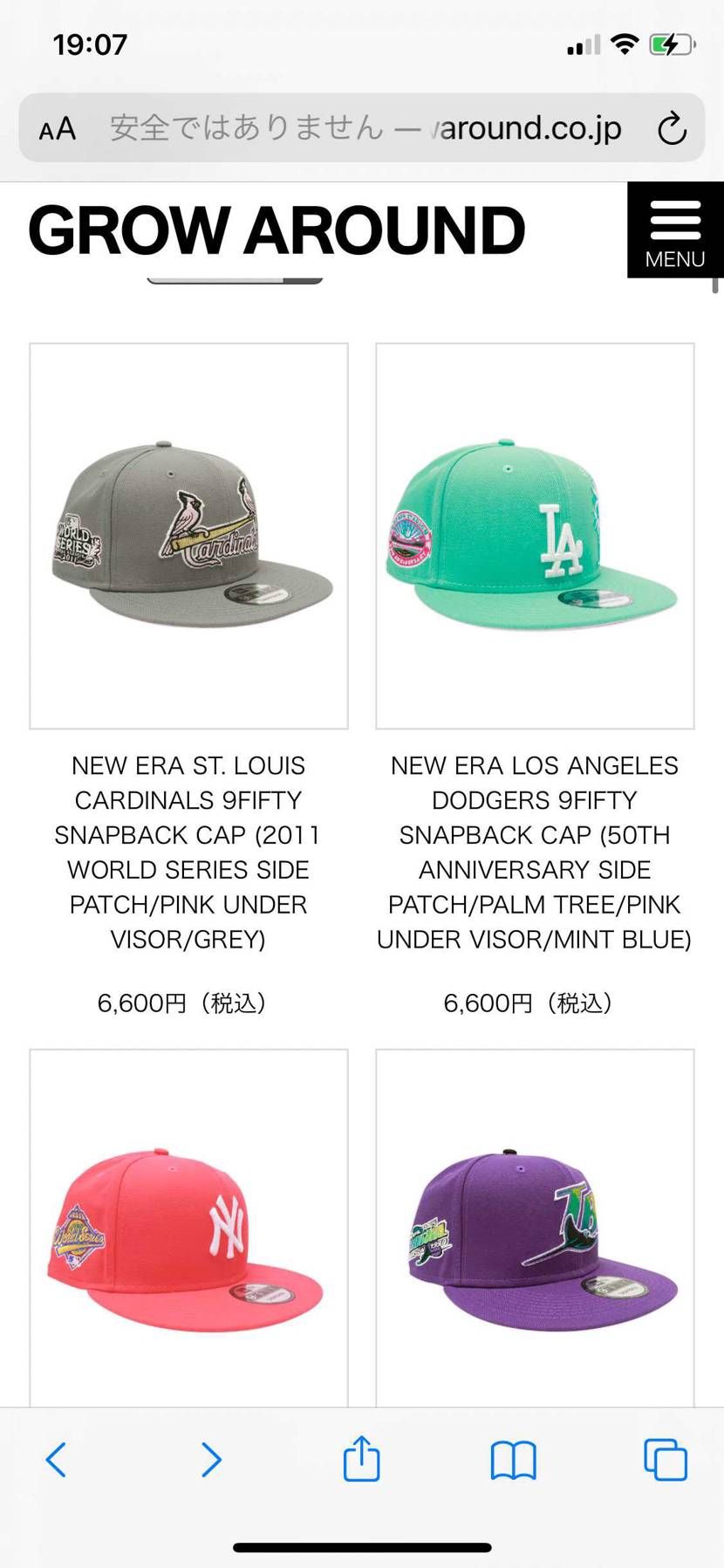Go forward to the next page
This screenshot has width=724, height=1568.
point(210,1459)
